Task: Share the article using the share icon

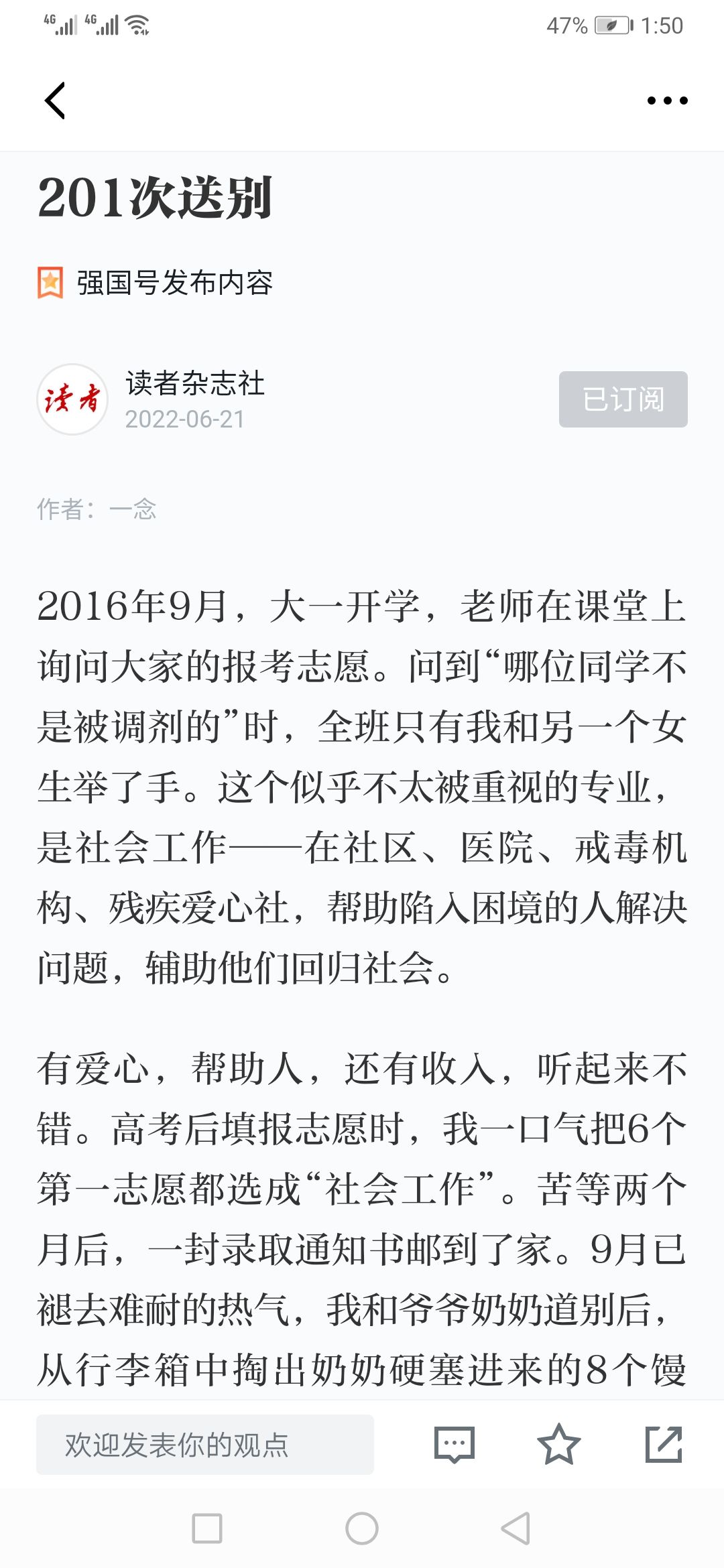Action: [x=664, y=1445]
